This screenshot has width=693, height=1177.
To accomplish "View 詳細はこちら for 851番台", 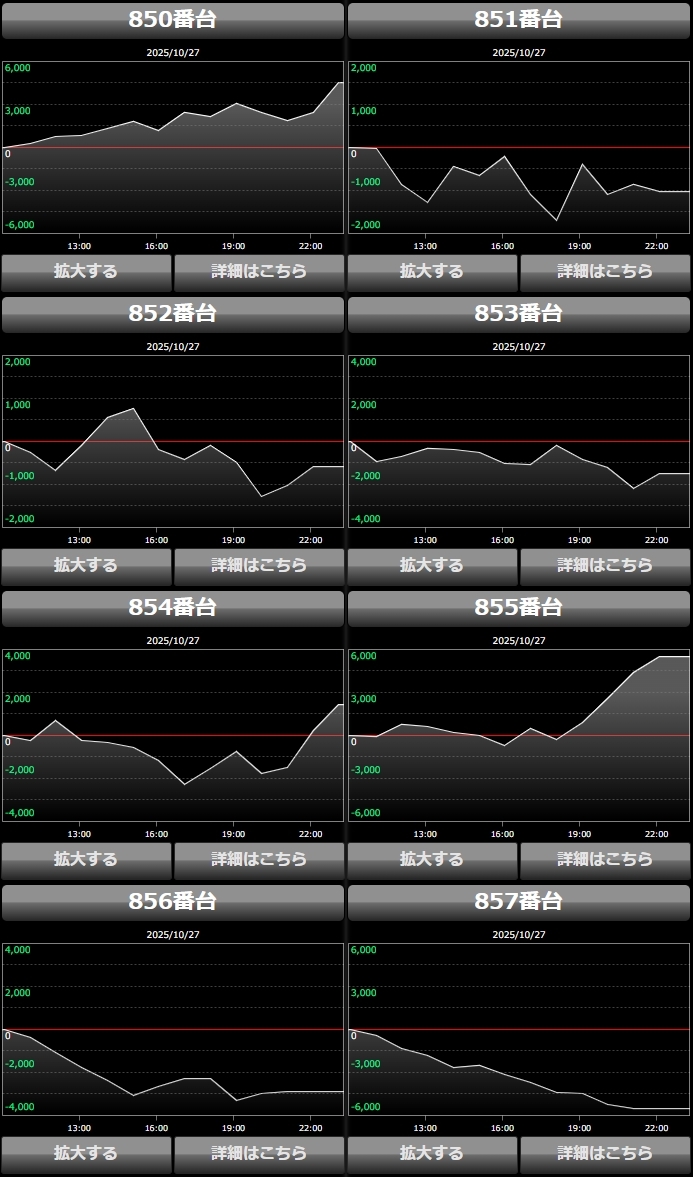I will point(605,272).
